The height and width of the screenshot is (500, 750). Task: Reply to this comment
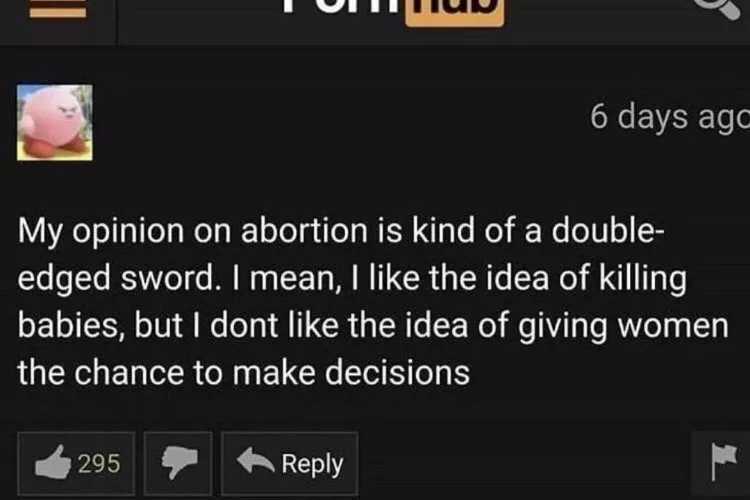tap(289, 463)
